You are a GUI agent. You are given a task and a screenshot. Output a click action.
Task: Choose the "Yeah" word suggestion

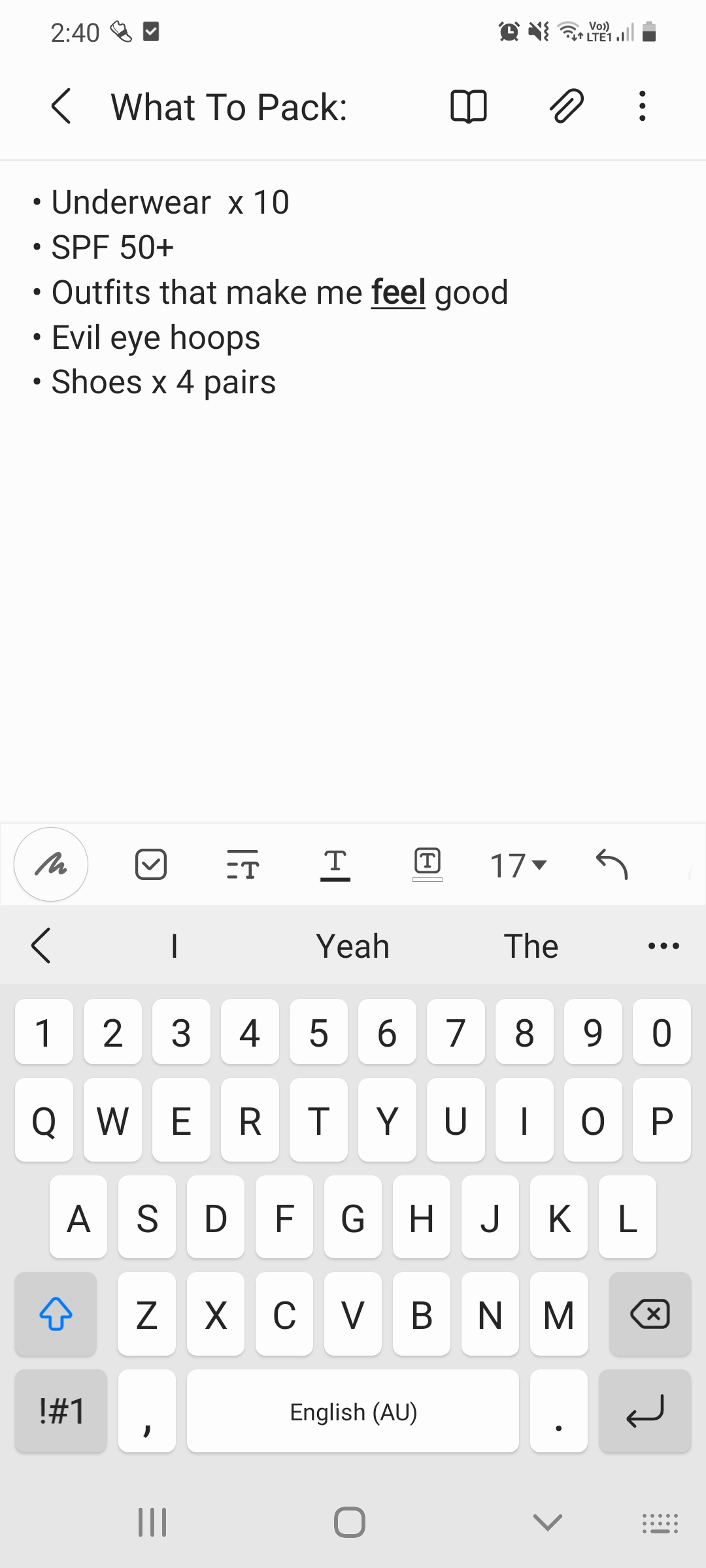coord(353,946)
